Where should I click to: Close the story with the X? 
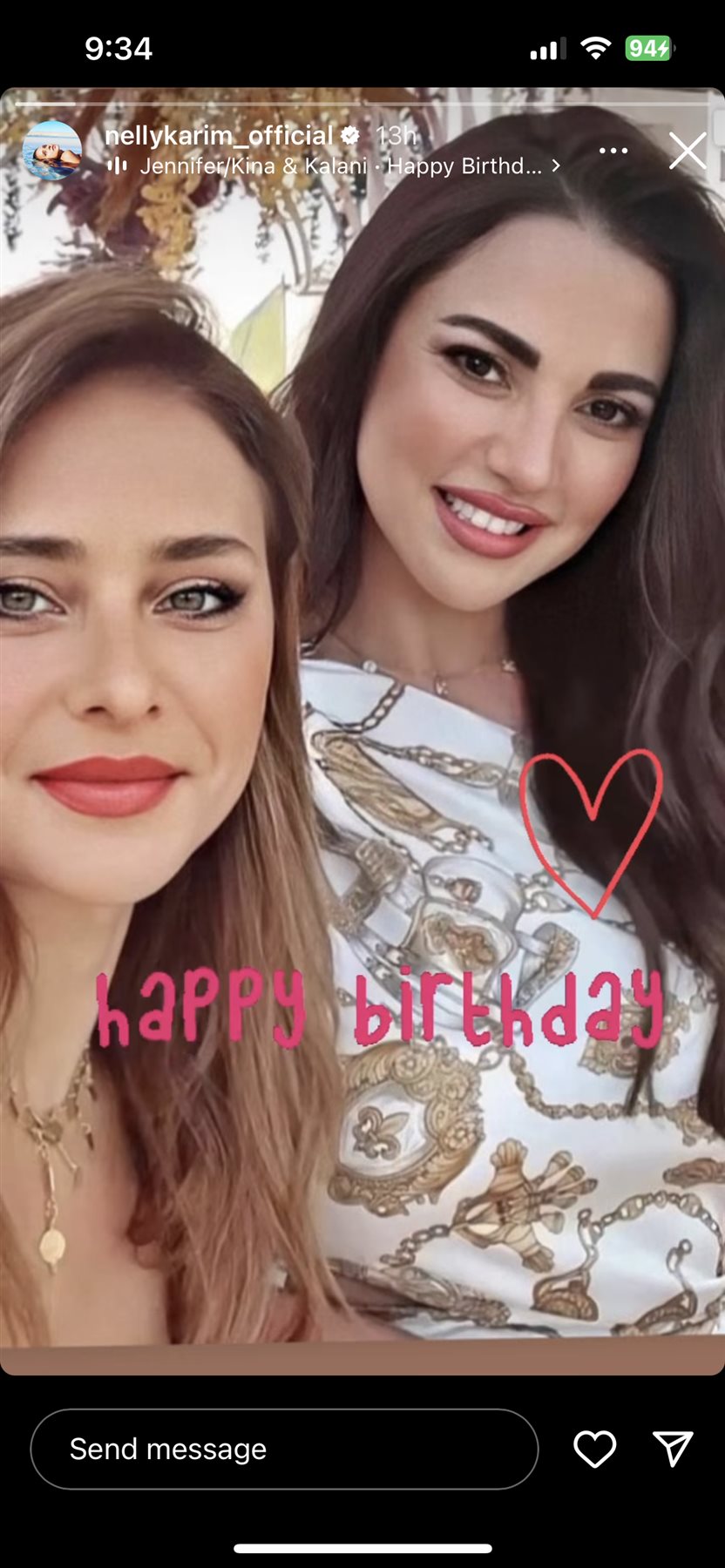[688, 151]
